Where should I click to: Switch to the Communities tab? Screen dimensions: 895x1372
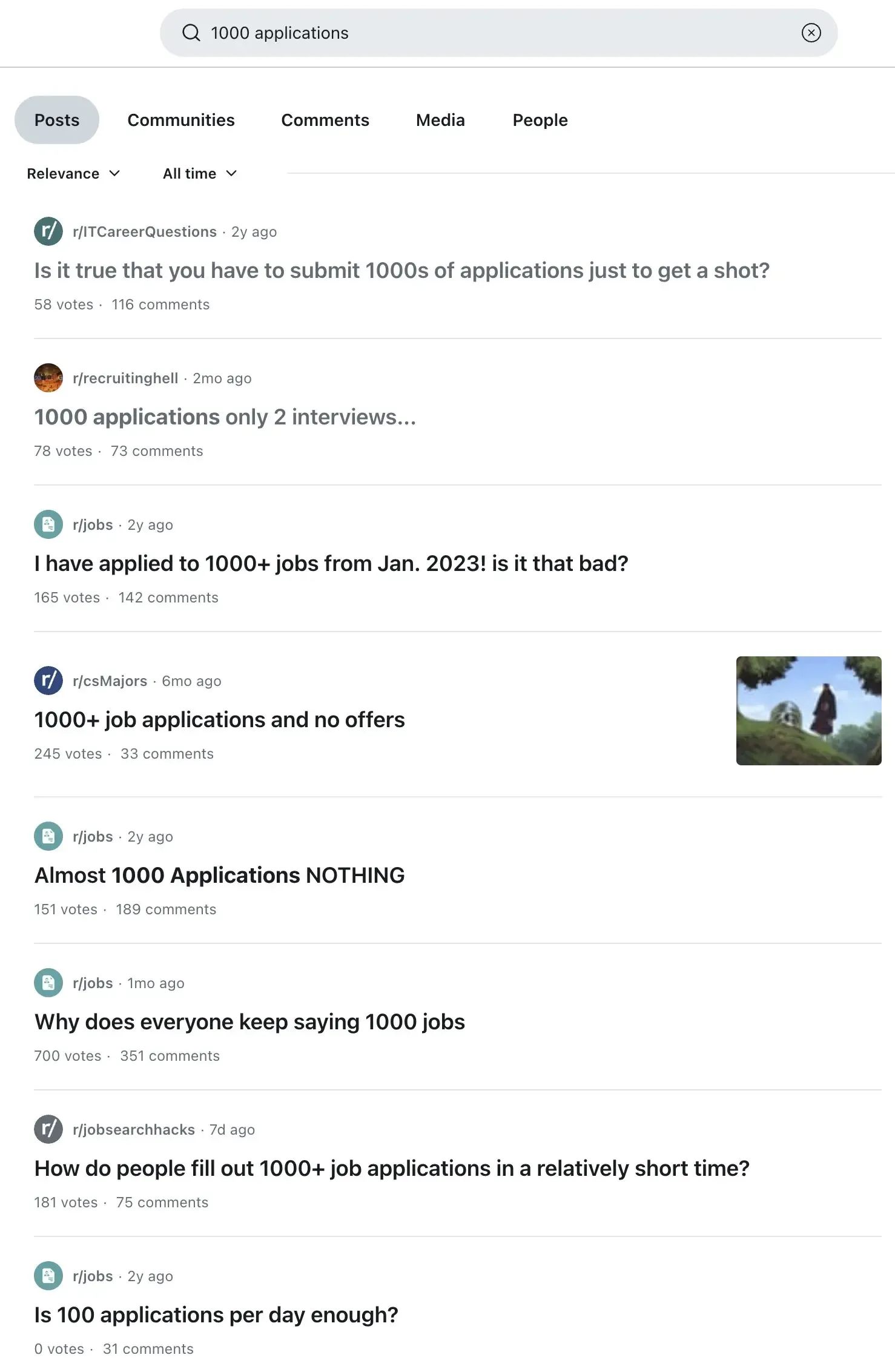coord(181,120)
